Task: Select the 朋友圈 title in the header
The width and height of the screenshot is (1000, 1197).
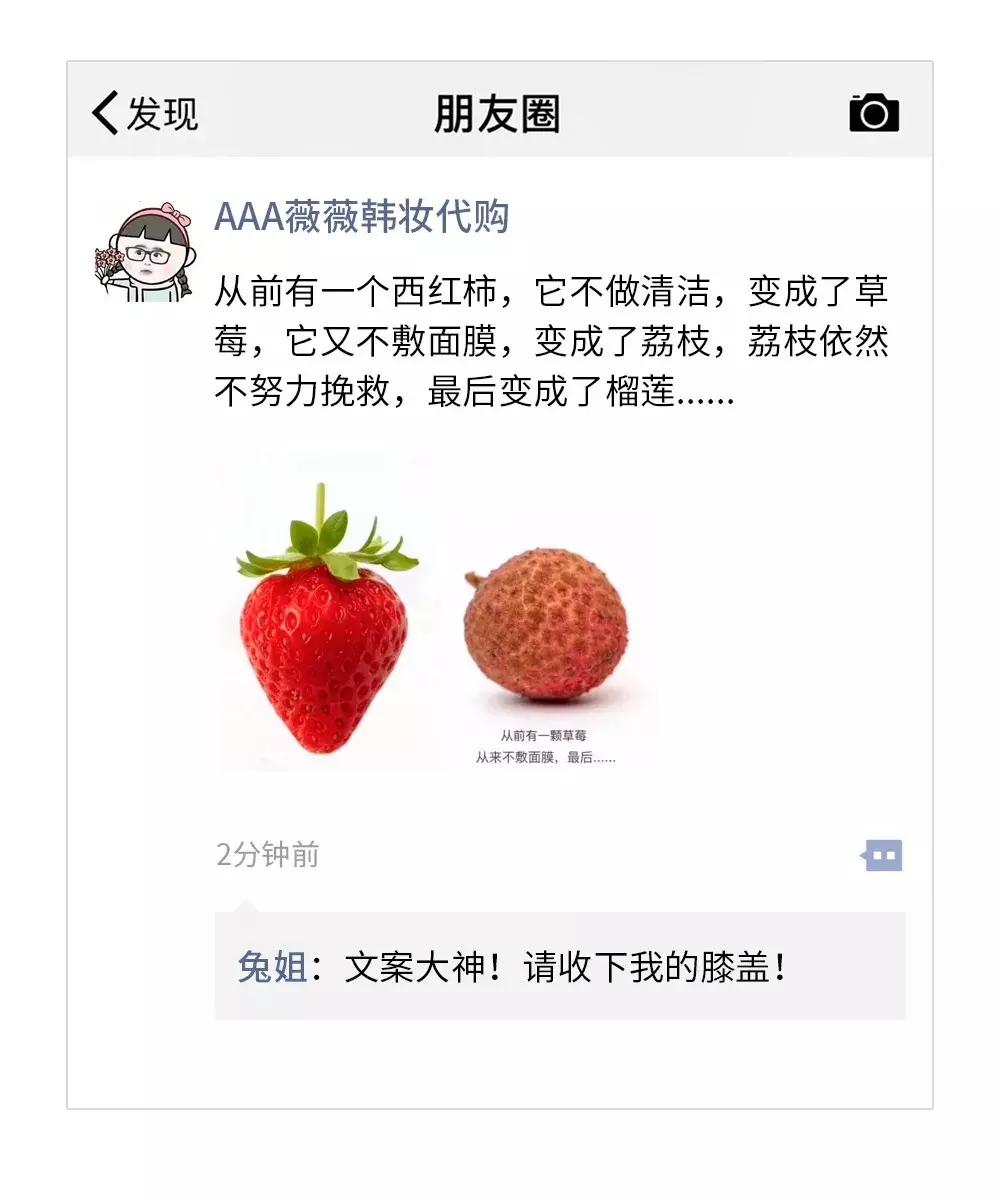Action: tap(499, 113)
